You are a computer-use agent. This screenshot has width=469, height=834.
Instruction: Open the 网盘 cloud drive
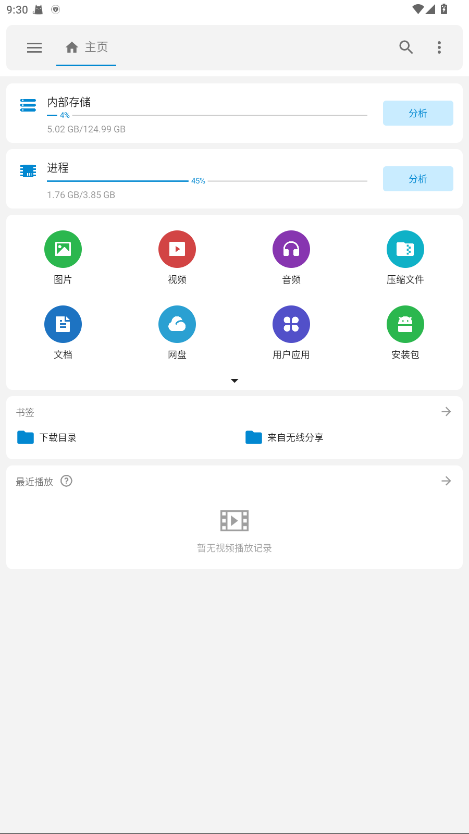click(x=177, y=332)
